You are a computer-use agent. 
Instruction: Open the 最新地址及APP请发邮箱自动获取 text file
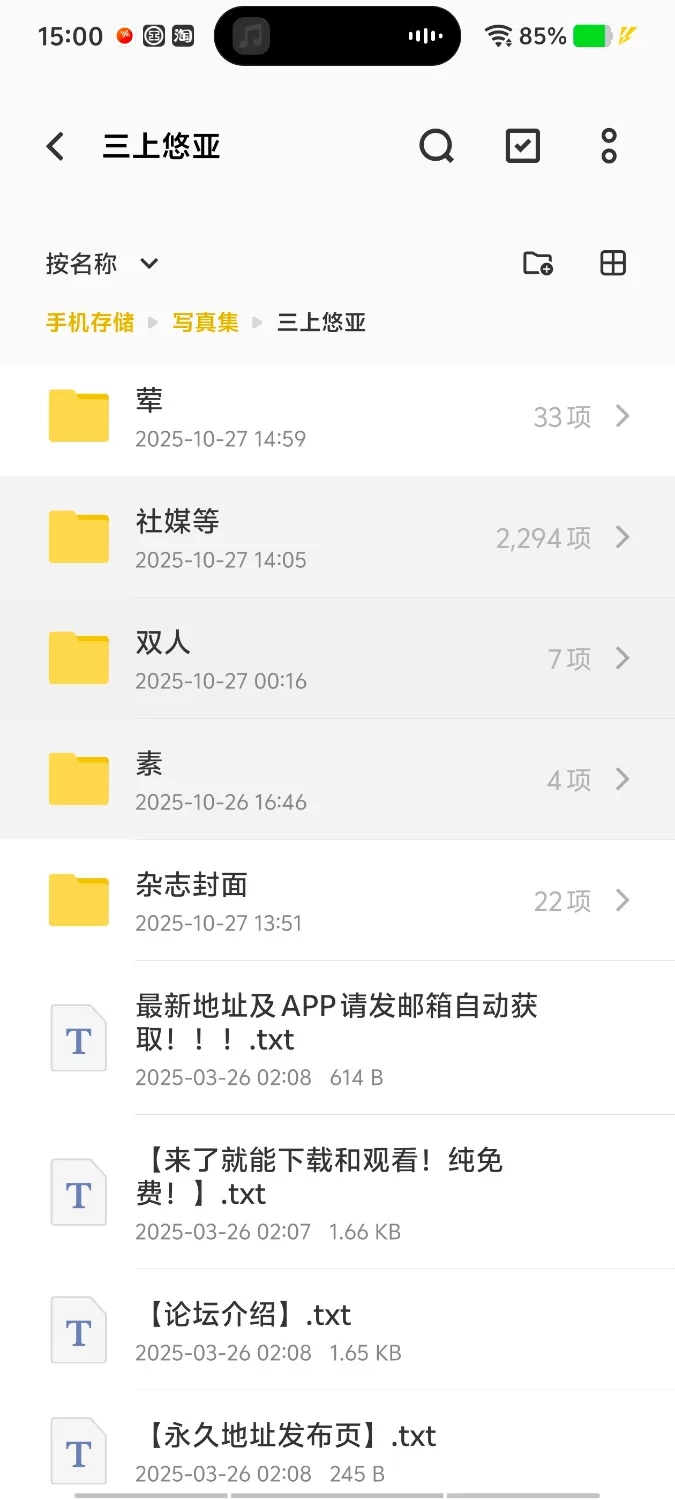(x=337, y=1038)
